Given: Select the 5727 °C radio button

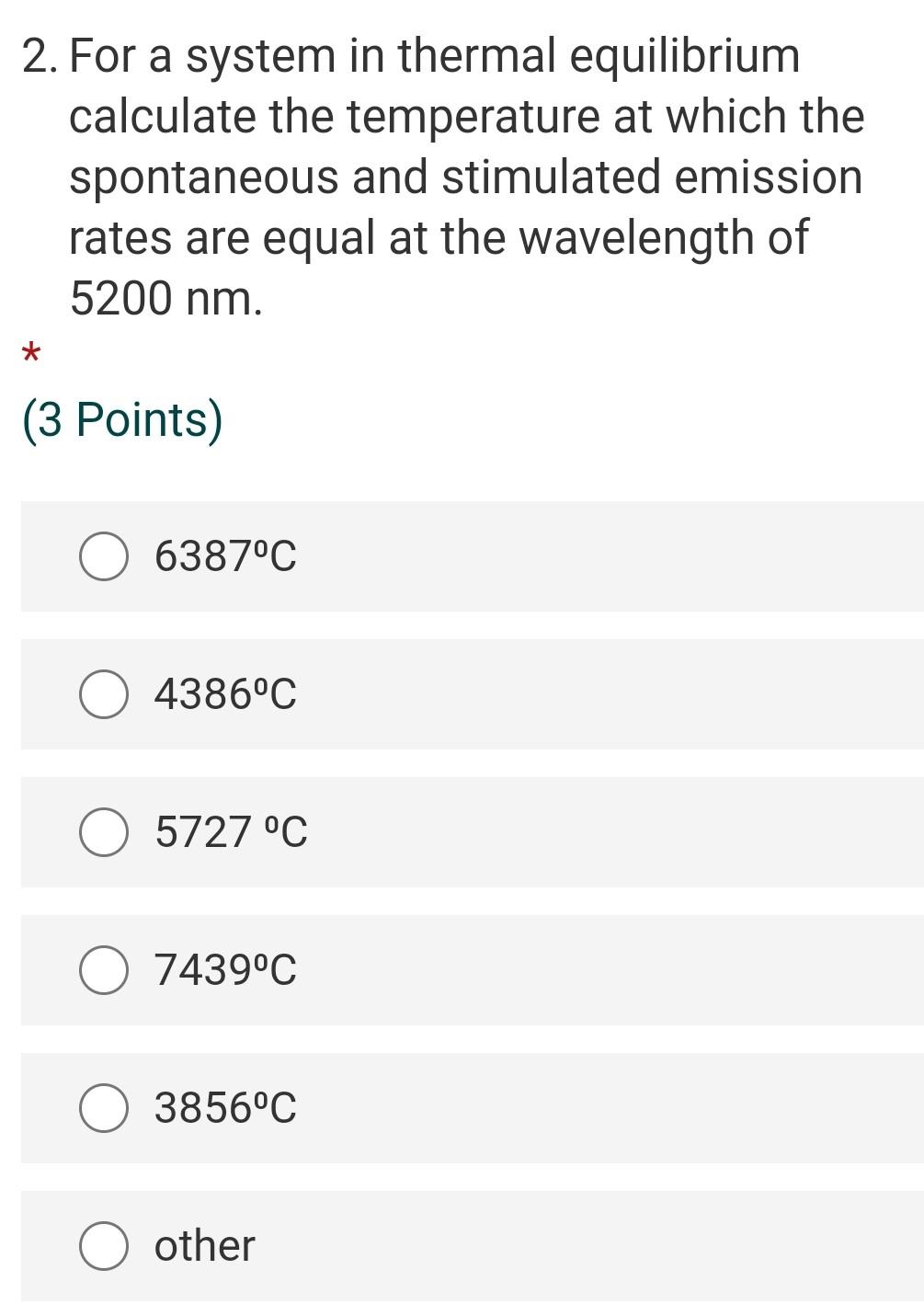Looking at the screenshot, I should pyautogui.click(x=103, y=833).
